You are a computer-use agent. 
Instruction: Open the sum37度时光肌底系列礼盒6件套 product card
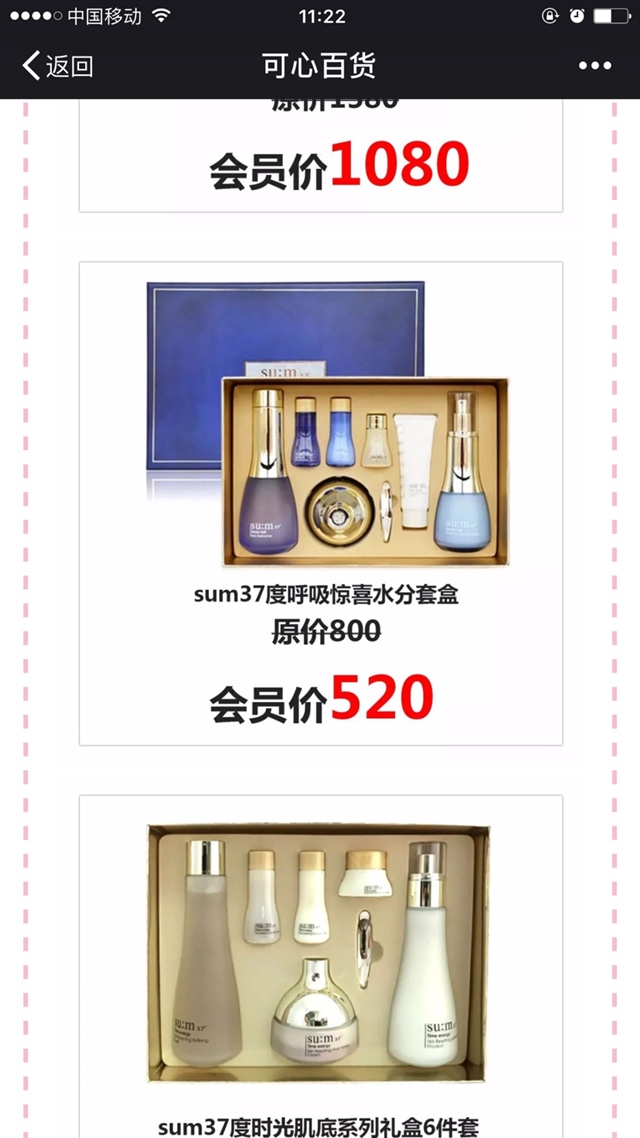click(x=320, y=960)
